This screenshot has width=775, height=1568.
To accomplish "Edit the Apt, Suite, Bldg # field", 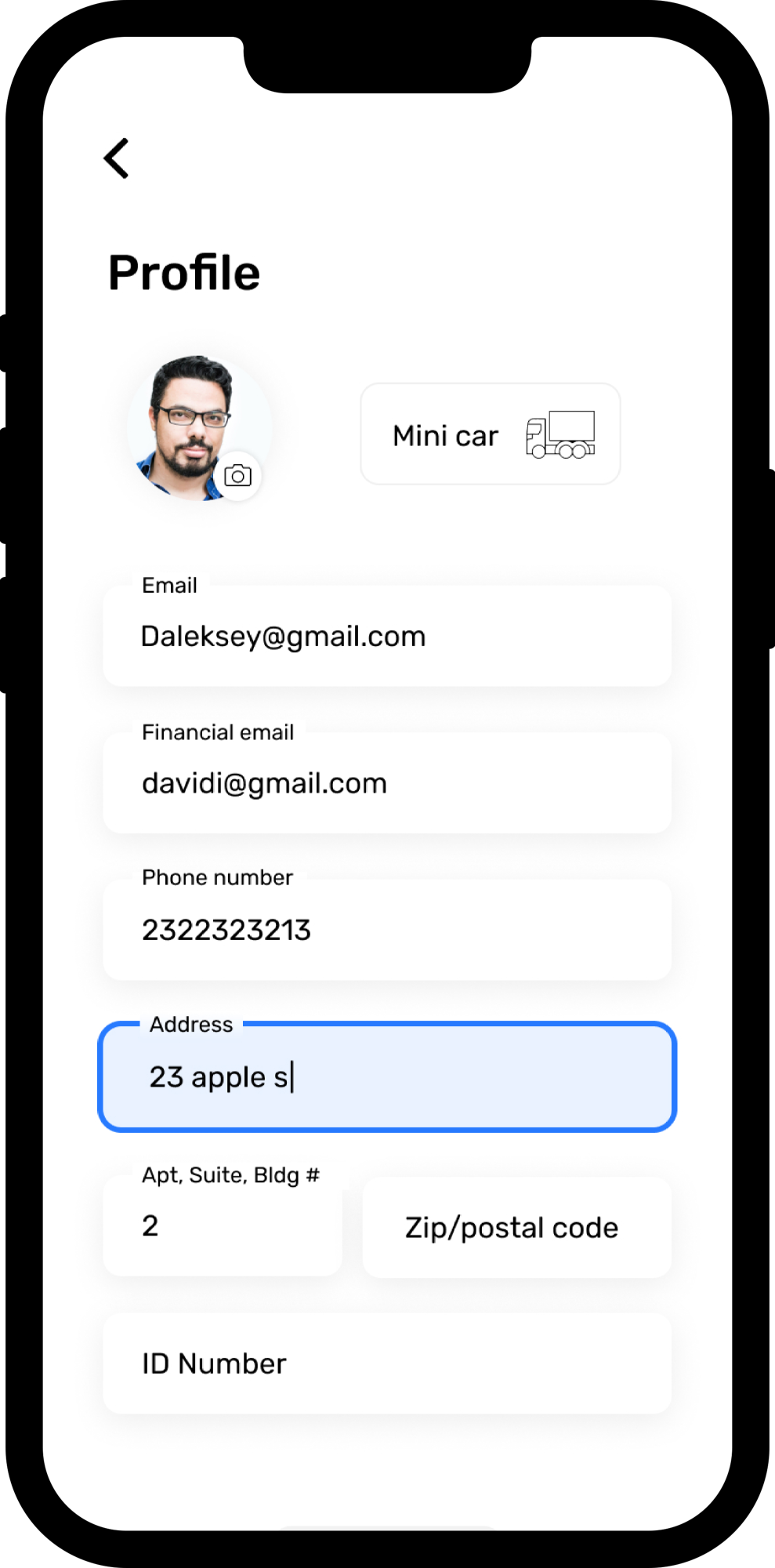I will 223,1226.
